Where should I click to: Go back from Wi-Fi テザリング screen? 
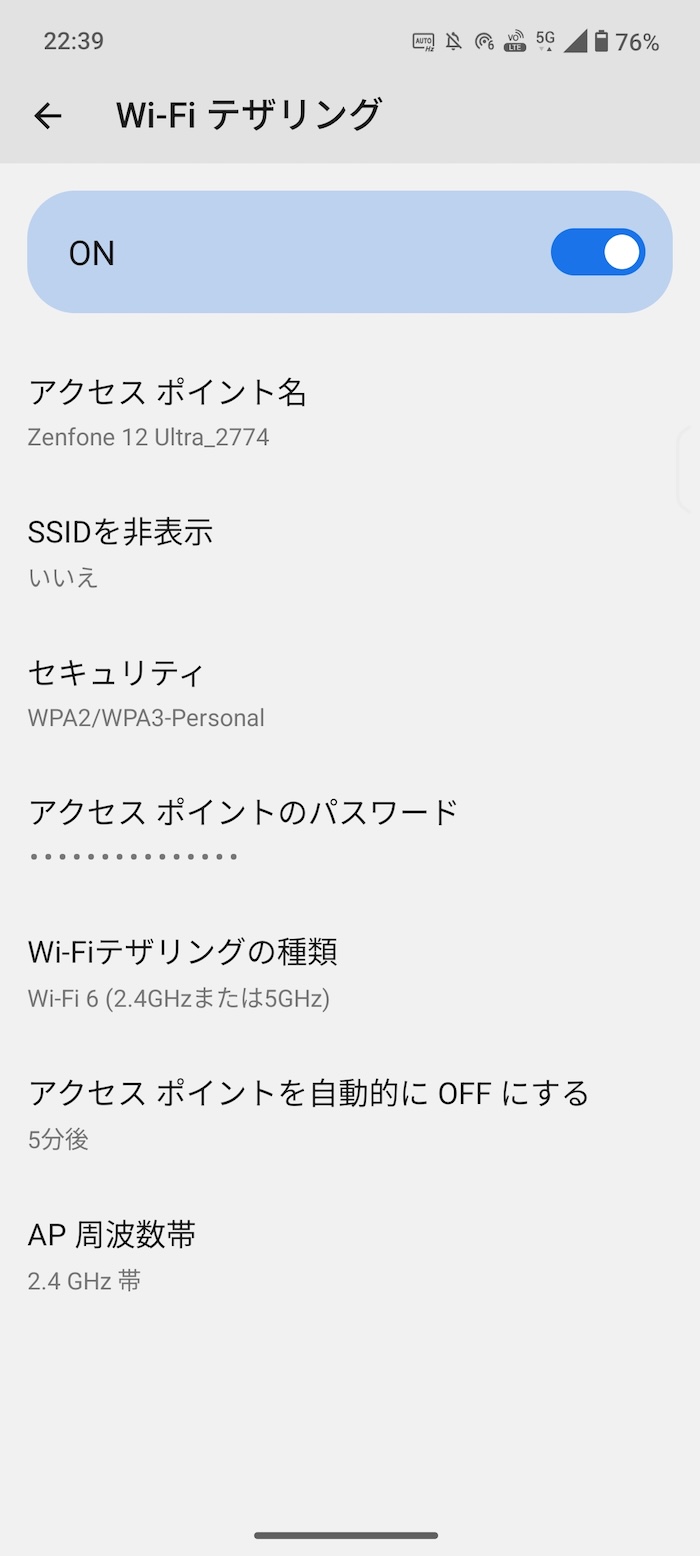point(48,116)
